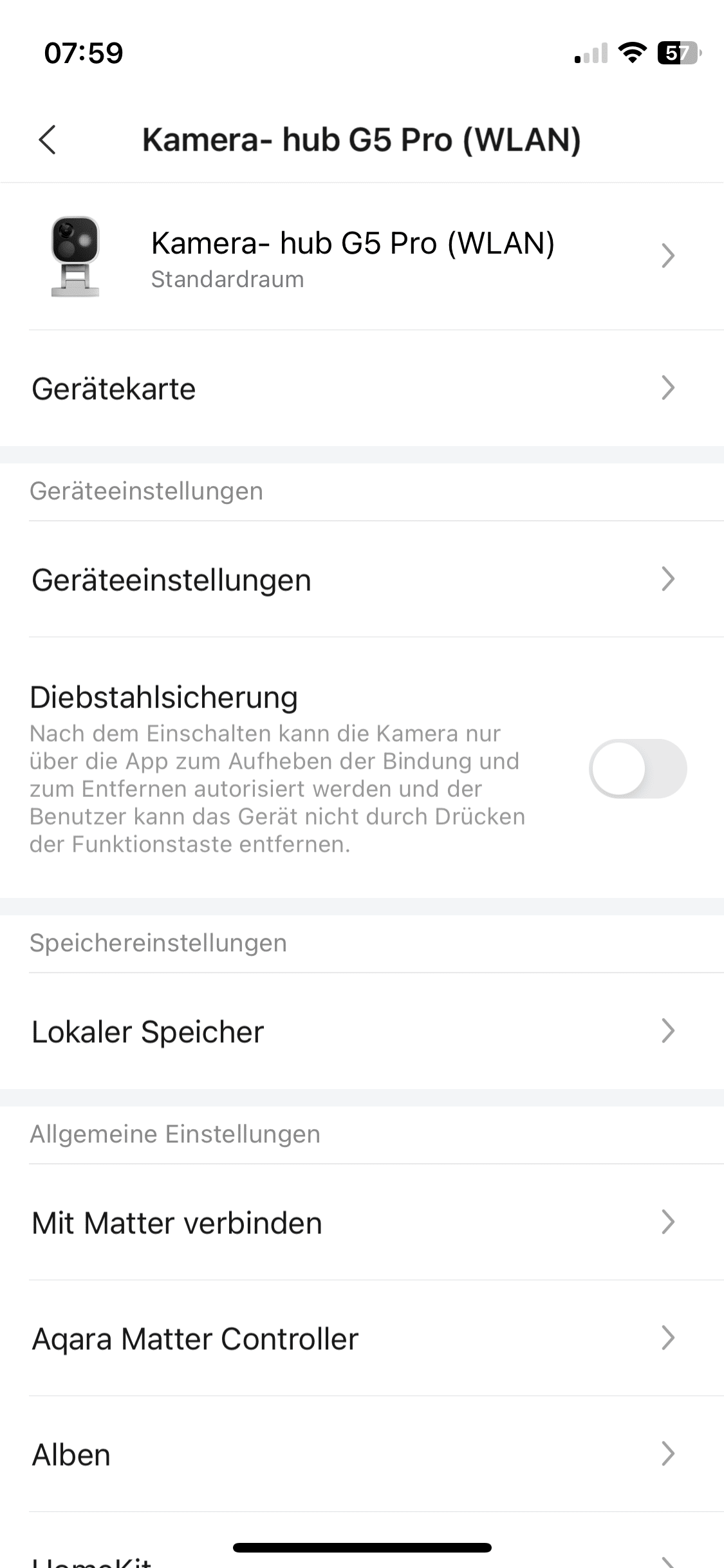Enable the Diebstahlsicherung switch
The width and height of the screenshot is (724, 1568).
pos(637,769)
